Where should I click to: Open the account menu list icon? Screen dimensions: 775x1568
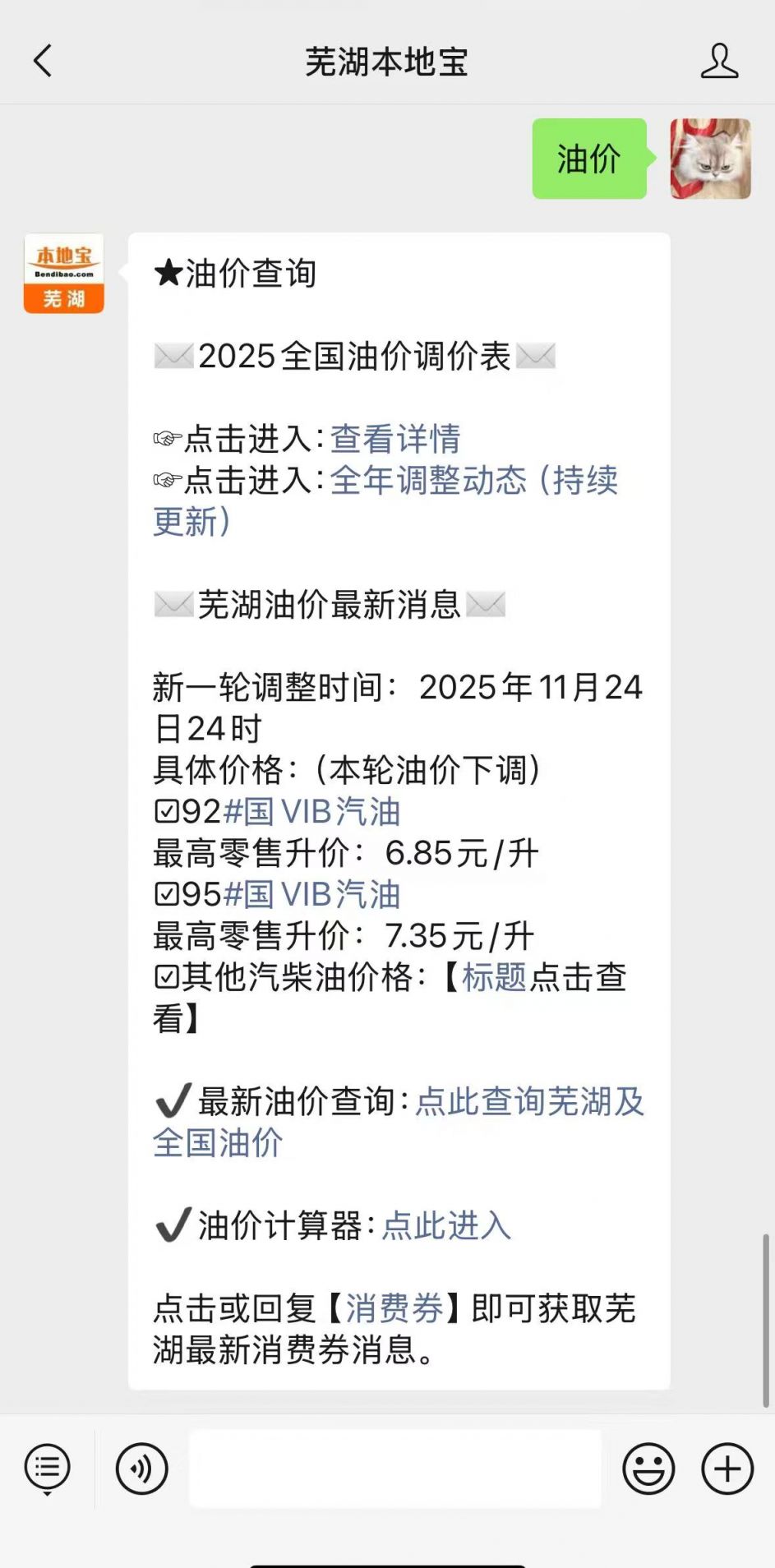(x=48, y=1468)
